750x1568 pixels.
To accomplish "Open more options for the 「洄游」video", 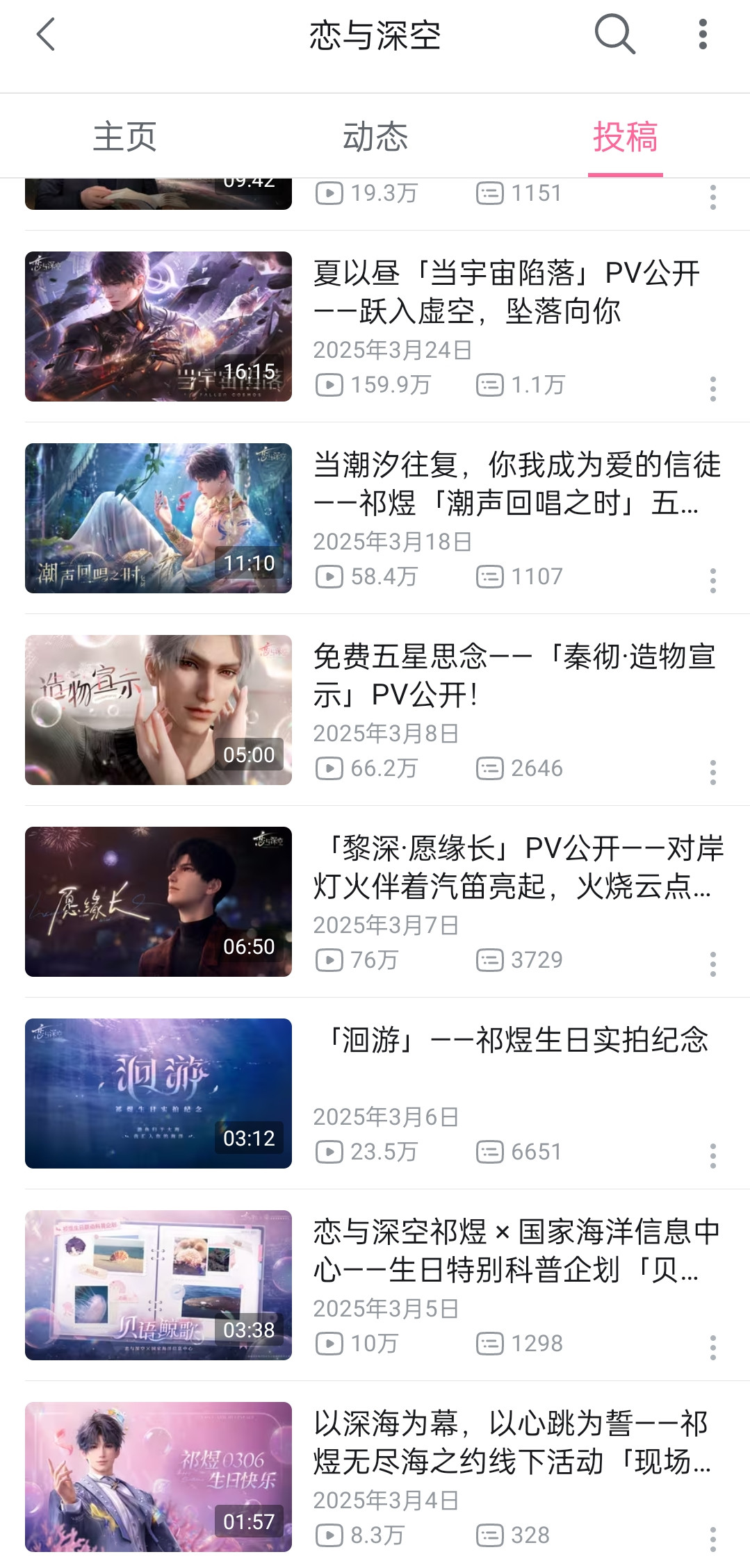I will (712, 1156).
